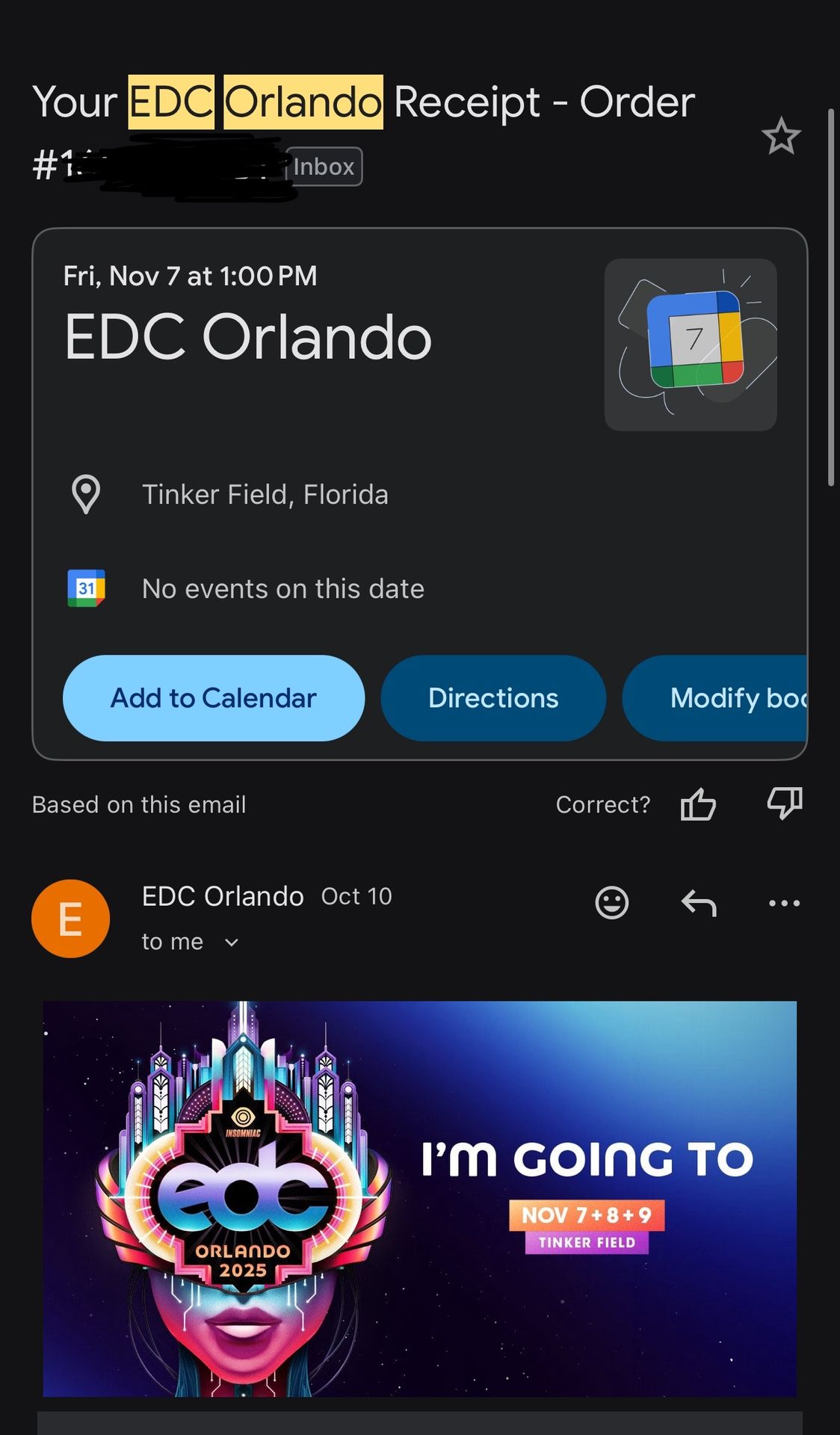Thumbs down the event suggestion

coord(784,804)
